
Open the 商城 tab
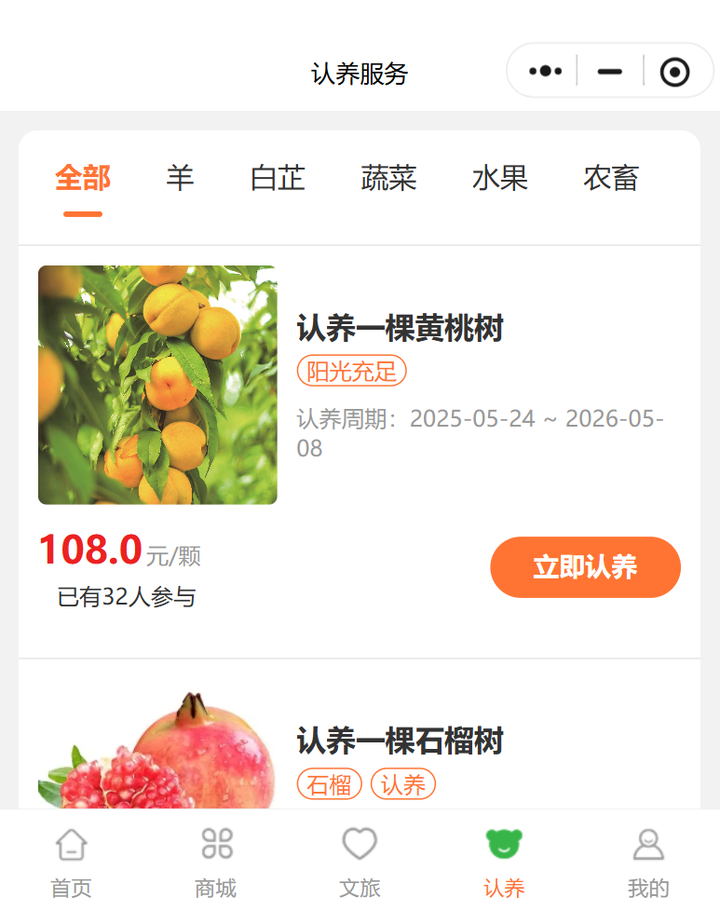click(216, 862)
